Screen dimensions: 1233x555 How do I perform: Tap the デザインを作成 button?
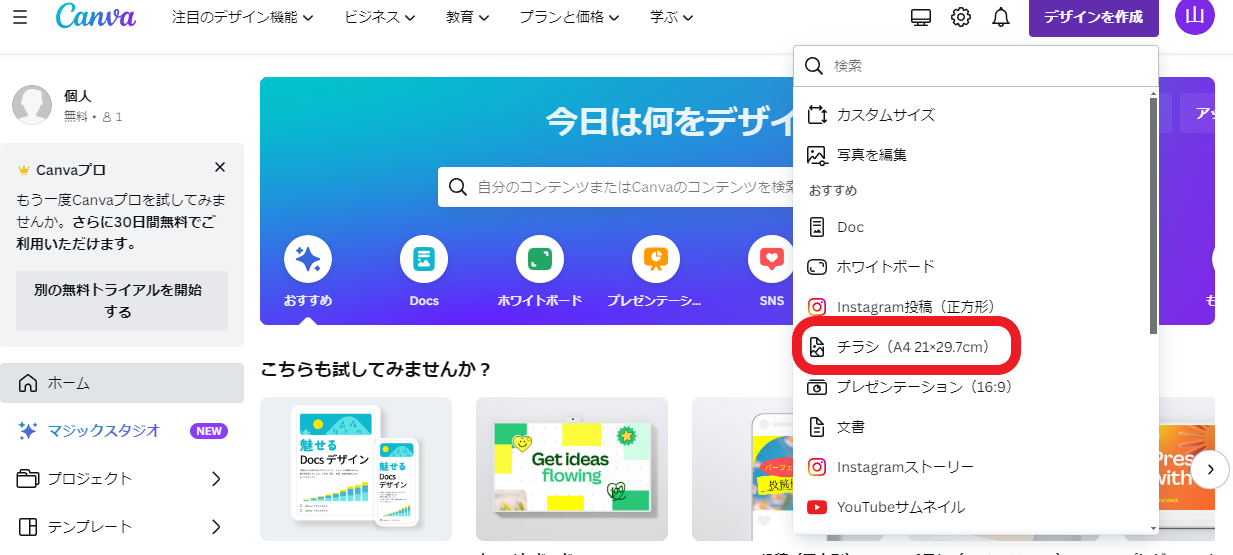click(x=1093, y=18)
